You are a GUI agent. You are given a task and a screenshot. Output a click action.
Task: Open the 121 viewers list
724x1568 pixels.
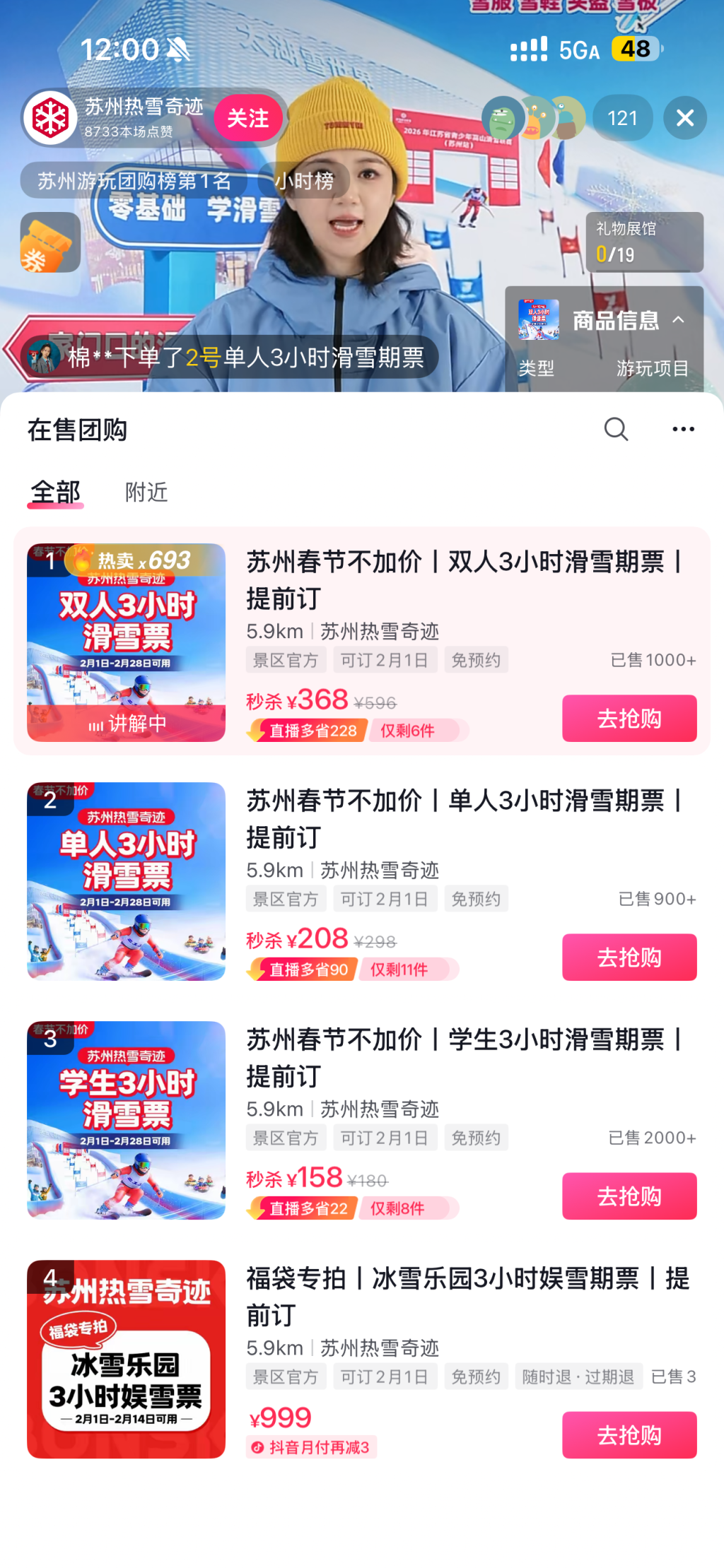622,118
